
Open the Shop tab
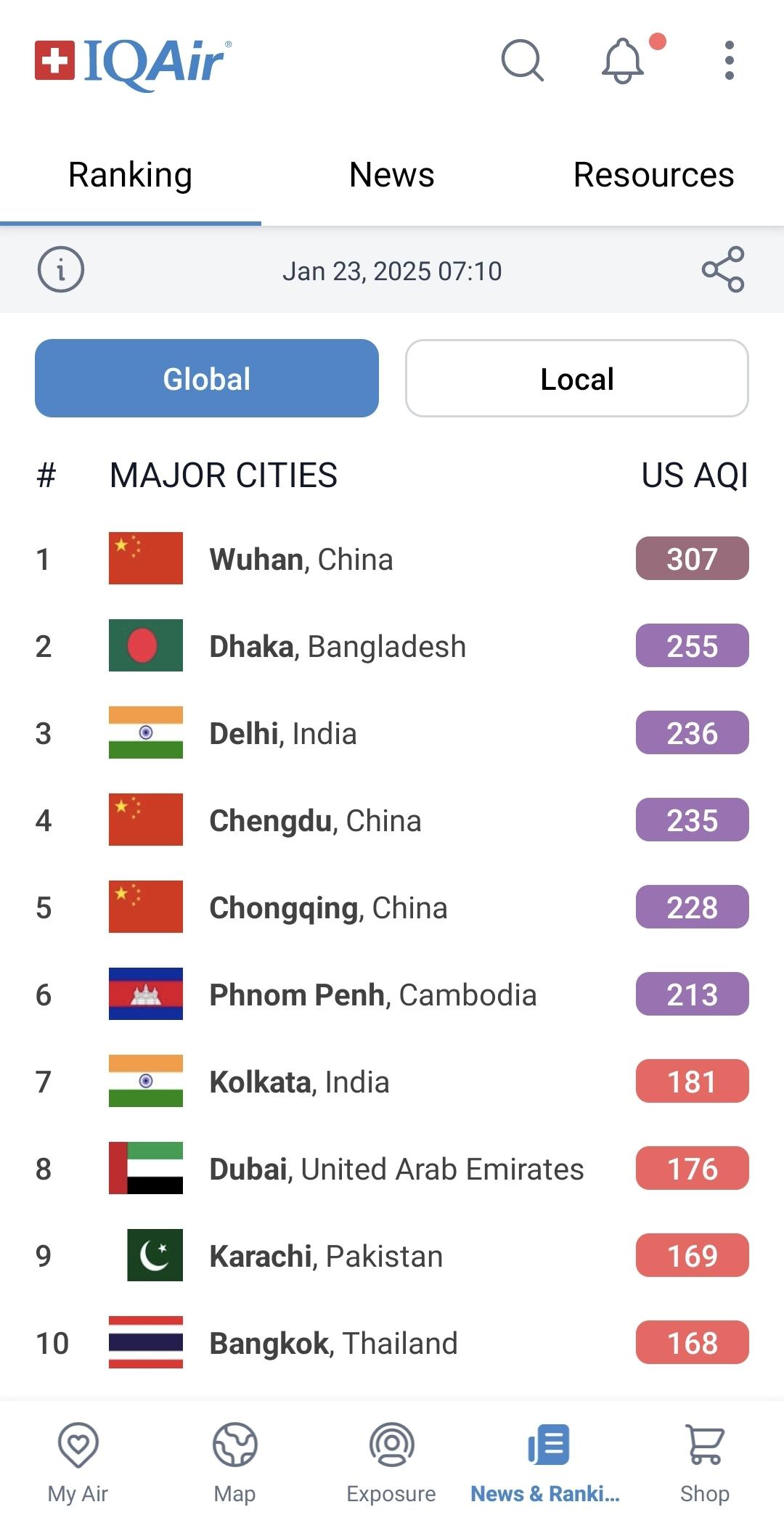click(705, 1463)
